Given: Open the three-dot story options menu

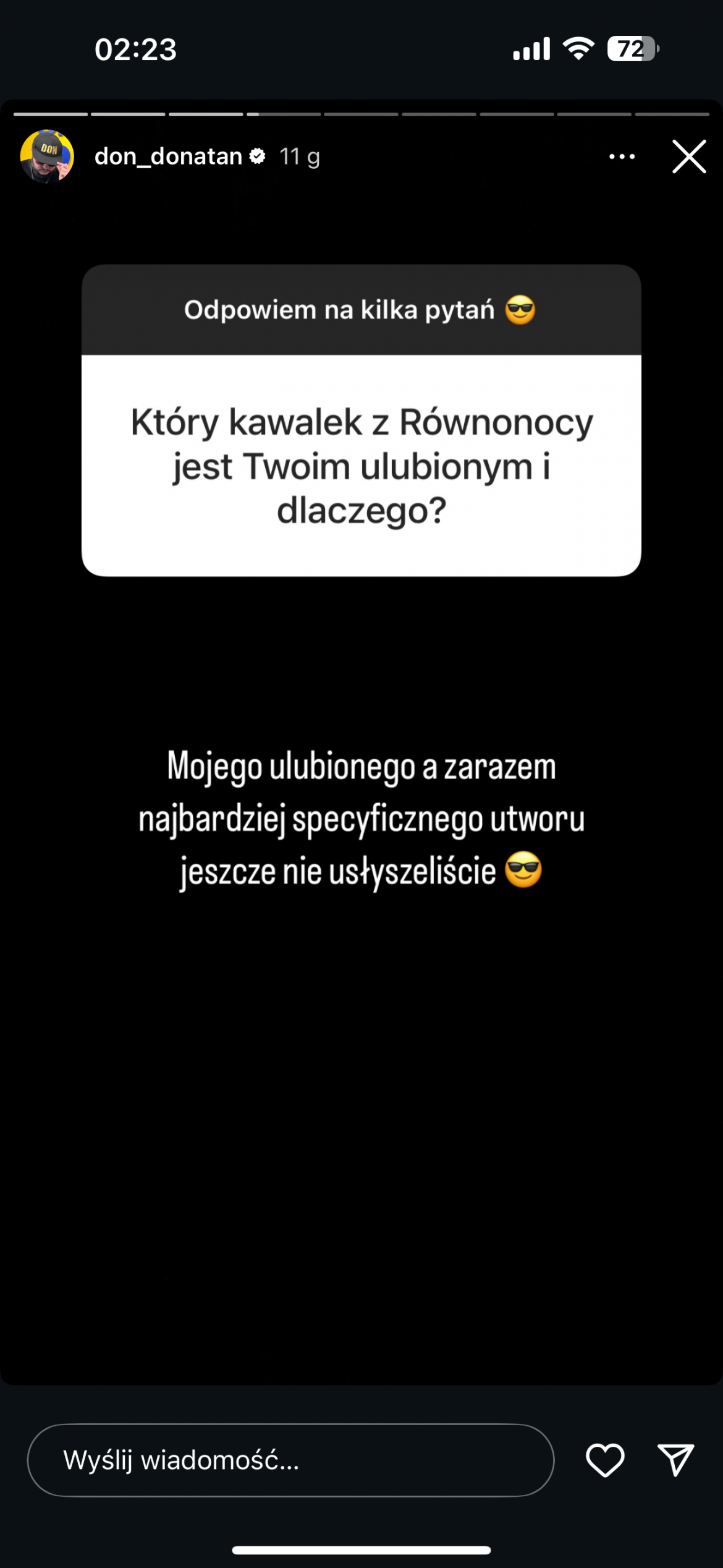Looking at the screenshot, I should (x=622, y=157).
